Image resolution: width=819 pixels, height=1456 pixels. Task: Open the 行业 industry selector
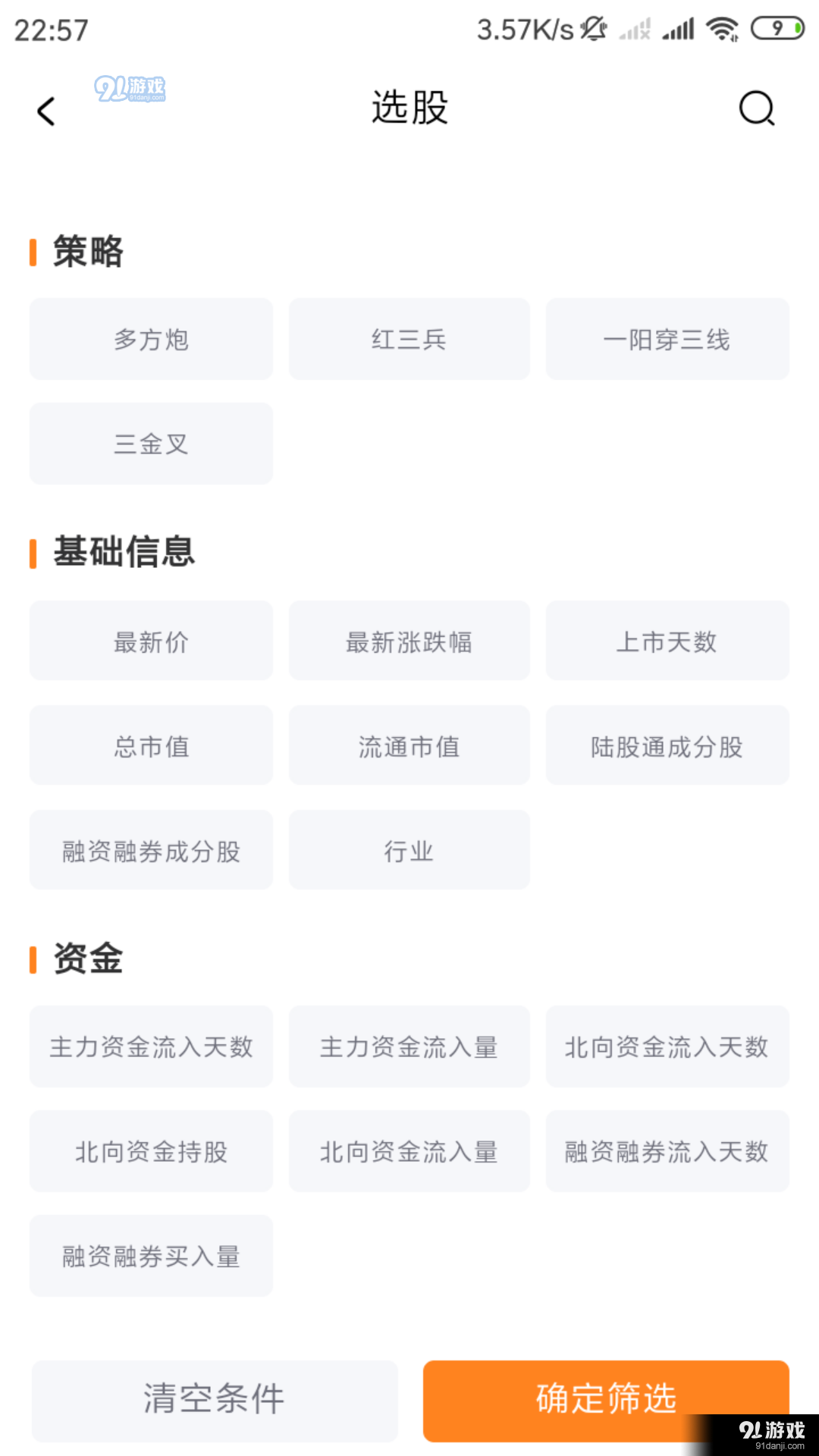409,850
